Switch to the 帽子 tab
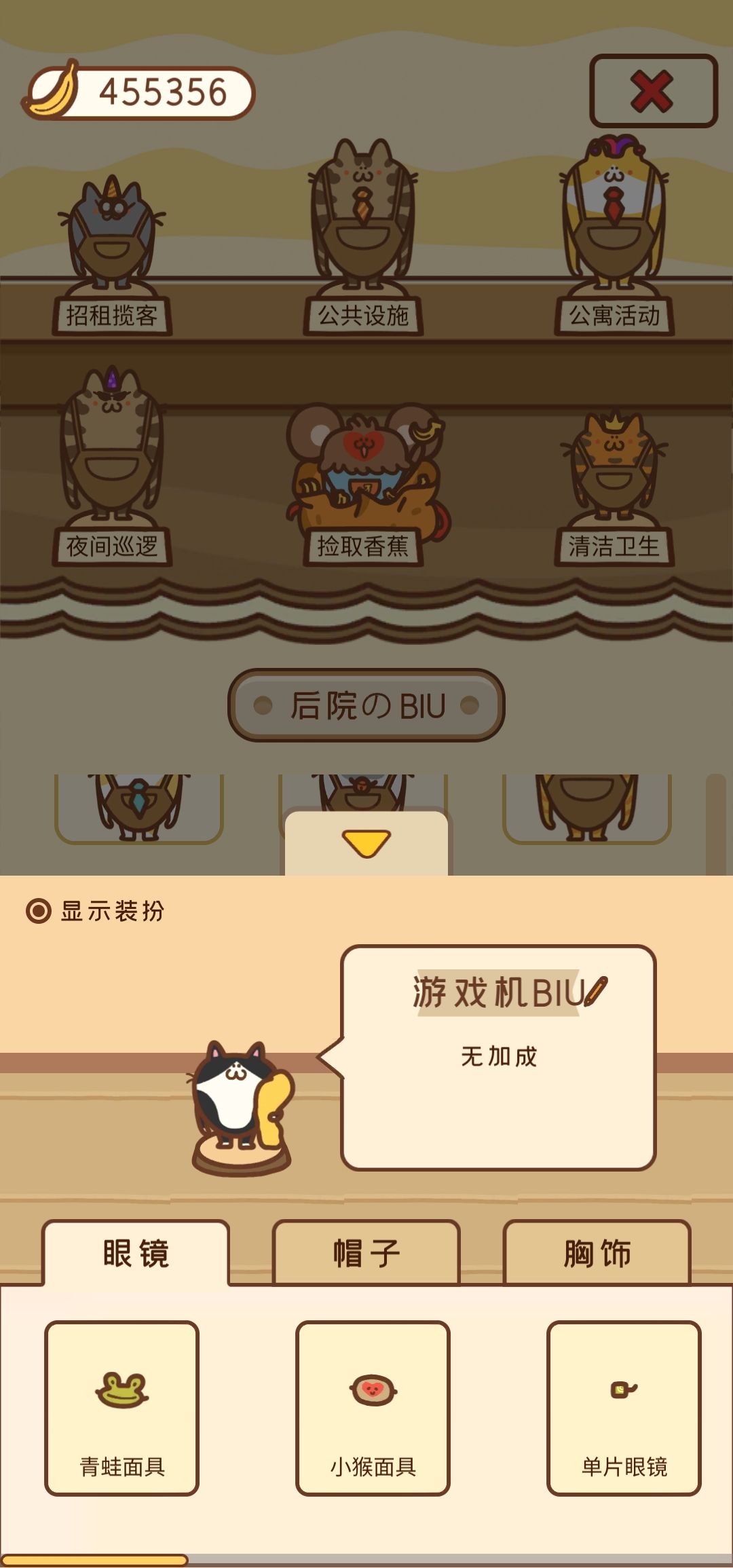The width and height of the screenshot is (733, 1568). coord(366,1253)
